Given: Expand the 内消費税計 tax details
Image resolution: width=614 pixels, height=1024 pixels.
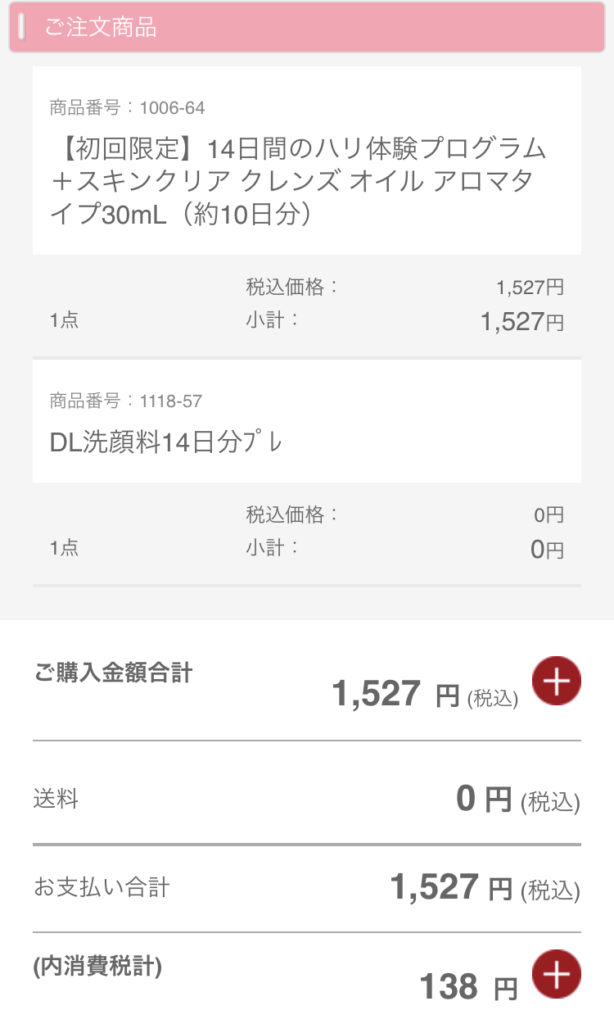Looking at the screenshot, I should coord(556,974).
